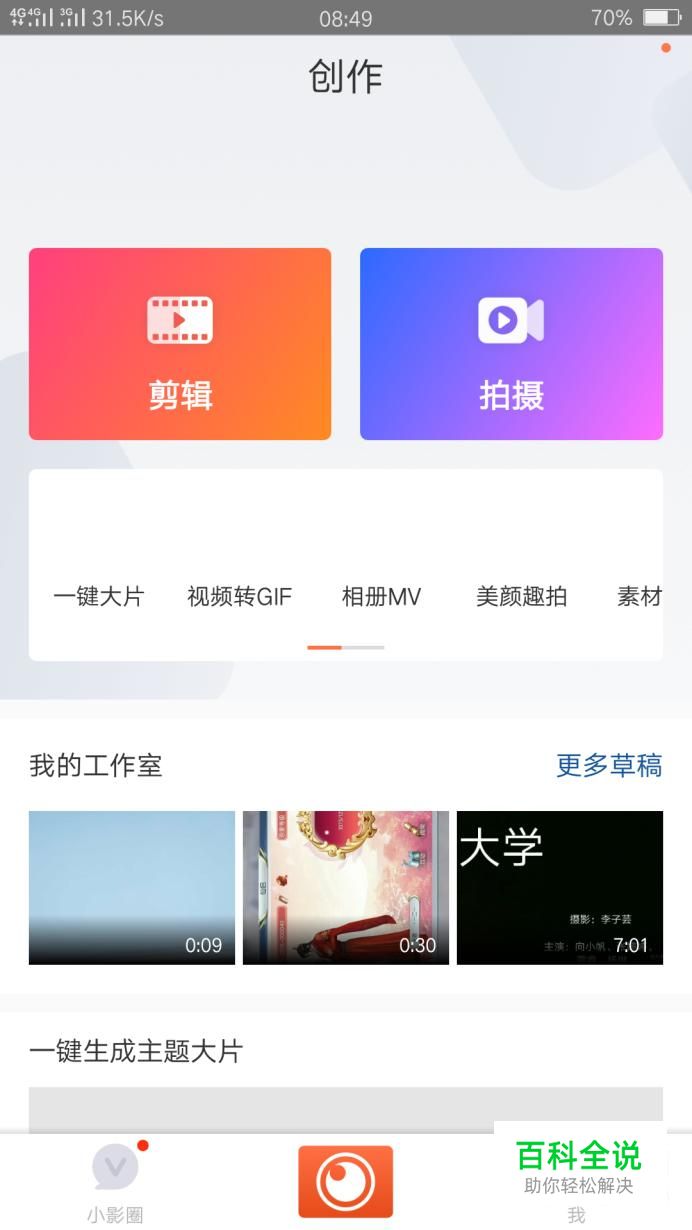Tap the orange camera creation tab
The height and width of the screenshot is (1230, 692).
pyautogui.click(x=345, y=1181)
